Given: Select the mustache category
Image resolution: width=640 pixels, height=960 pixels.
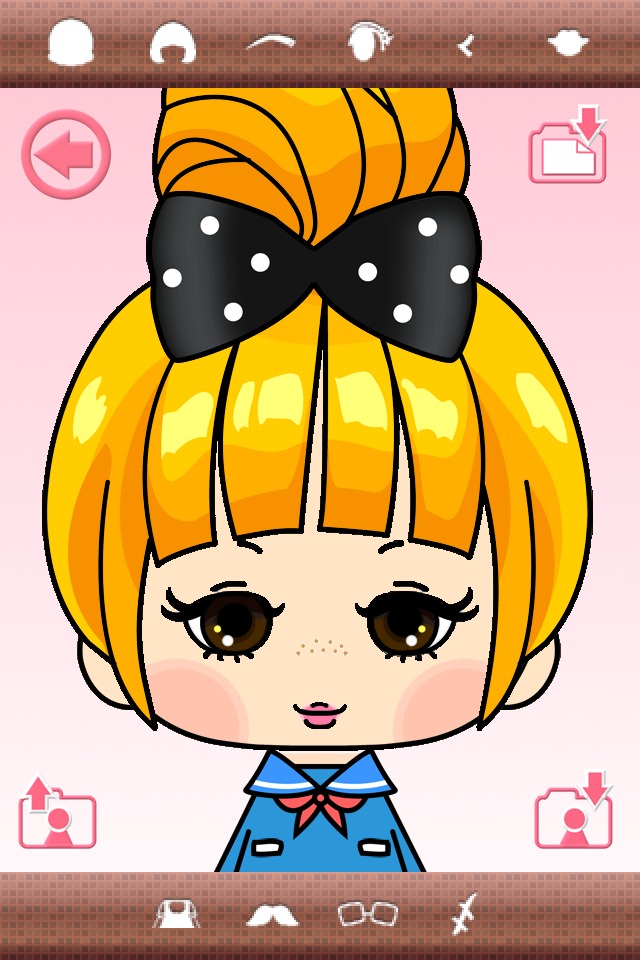Looking at the screenshot, I should pos(272,913).
